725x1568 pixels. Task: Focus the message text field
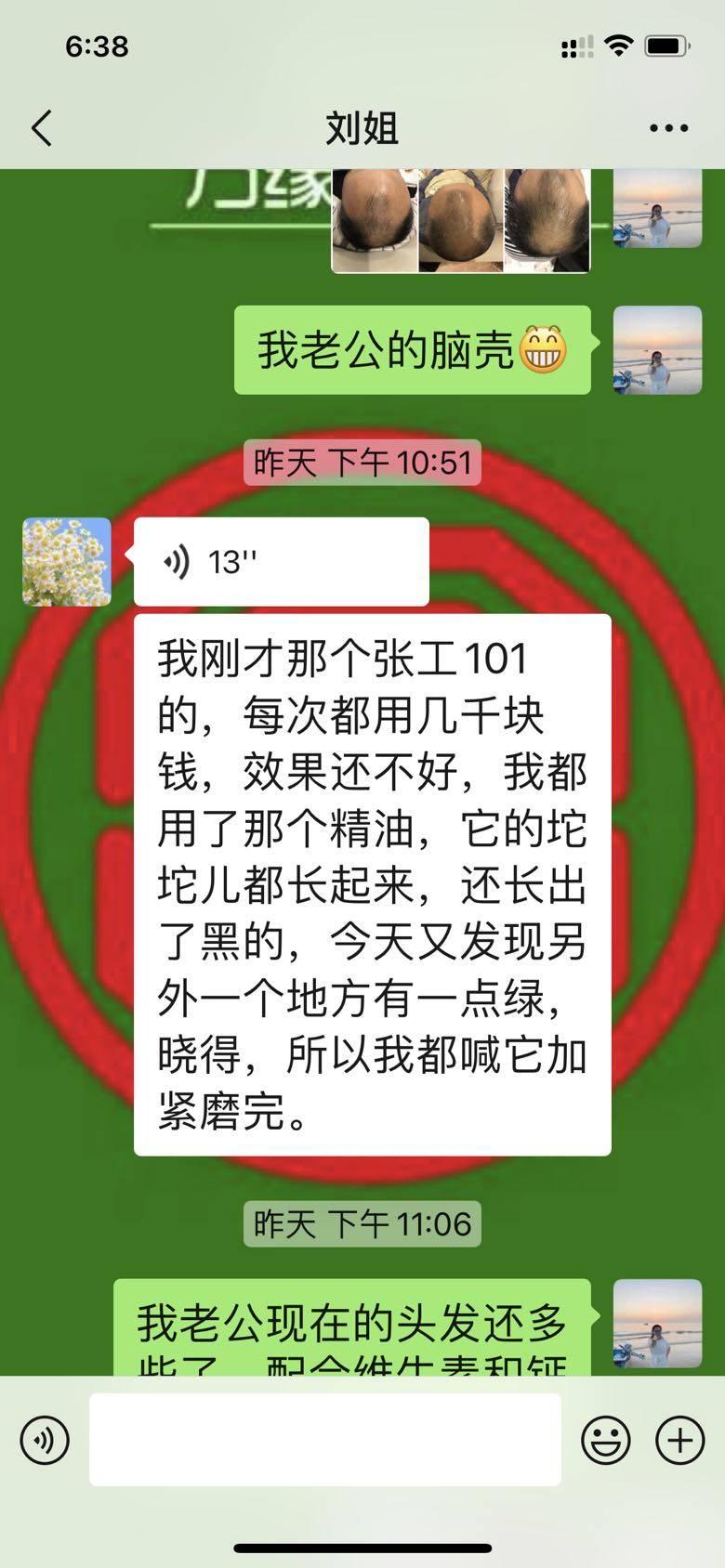[325, 1440]
